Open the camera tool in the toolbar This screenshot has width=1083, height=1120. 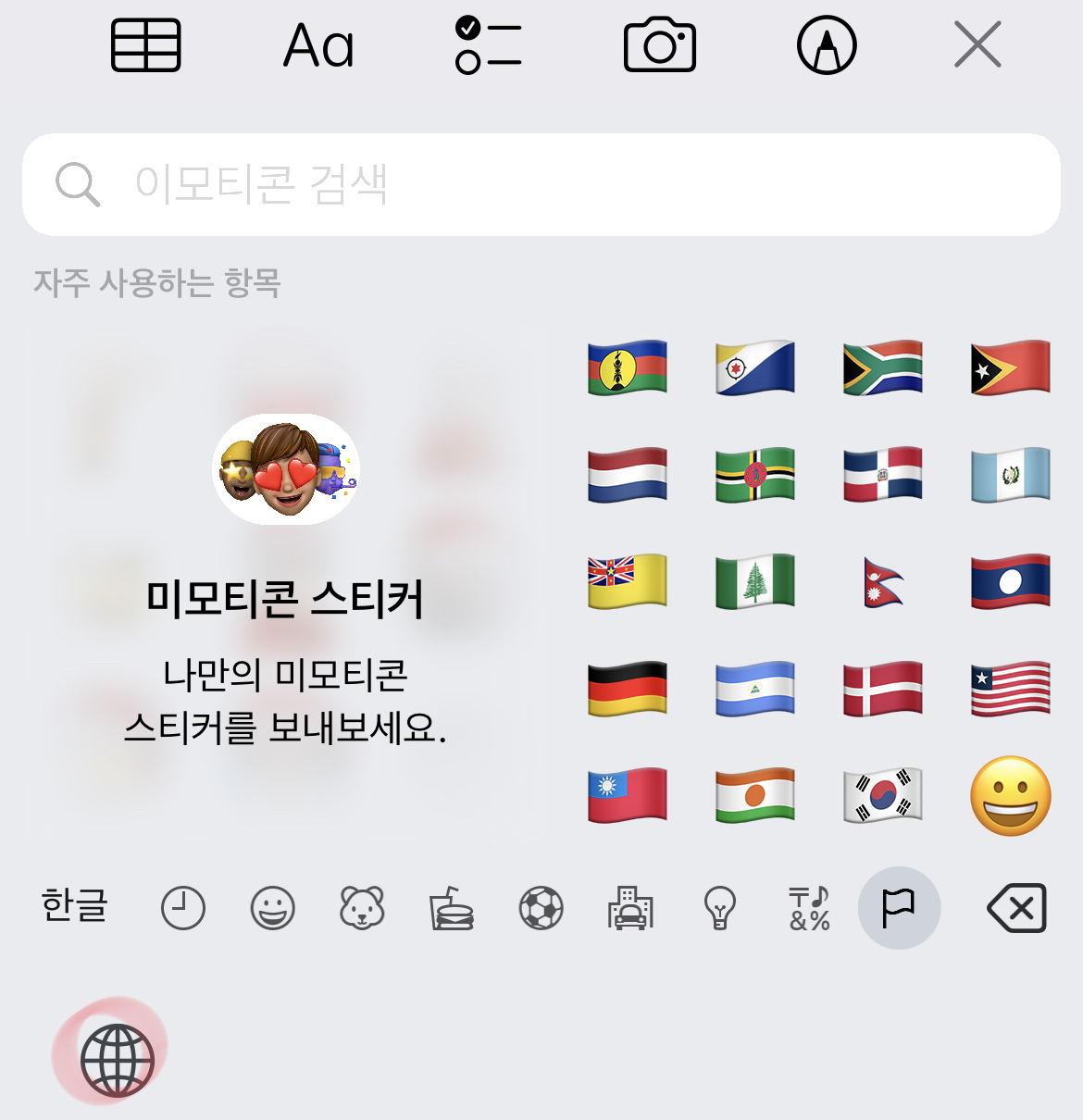(659, 44)
